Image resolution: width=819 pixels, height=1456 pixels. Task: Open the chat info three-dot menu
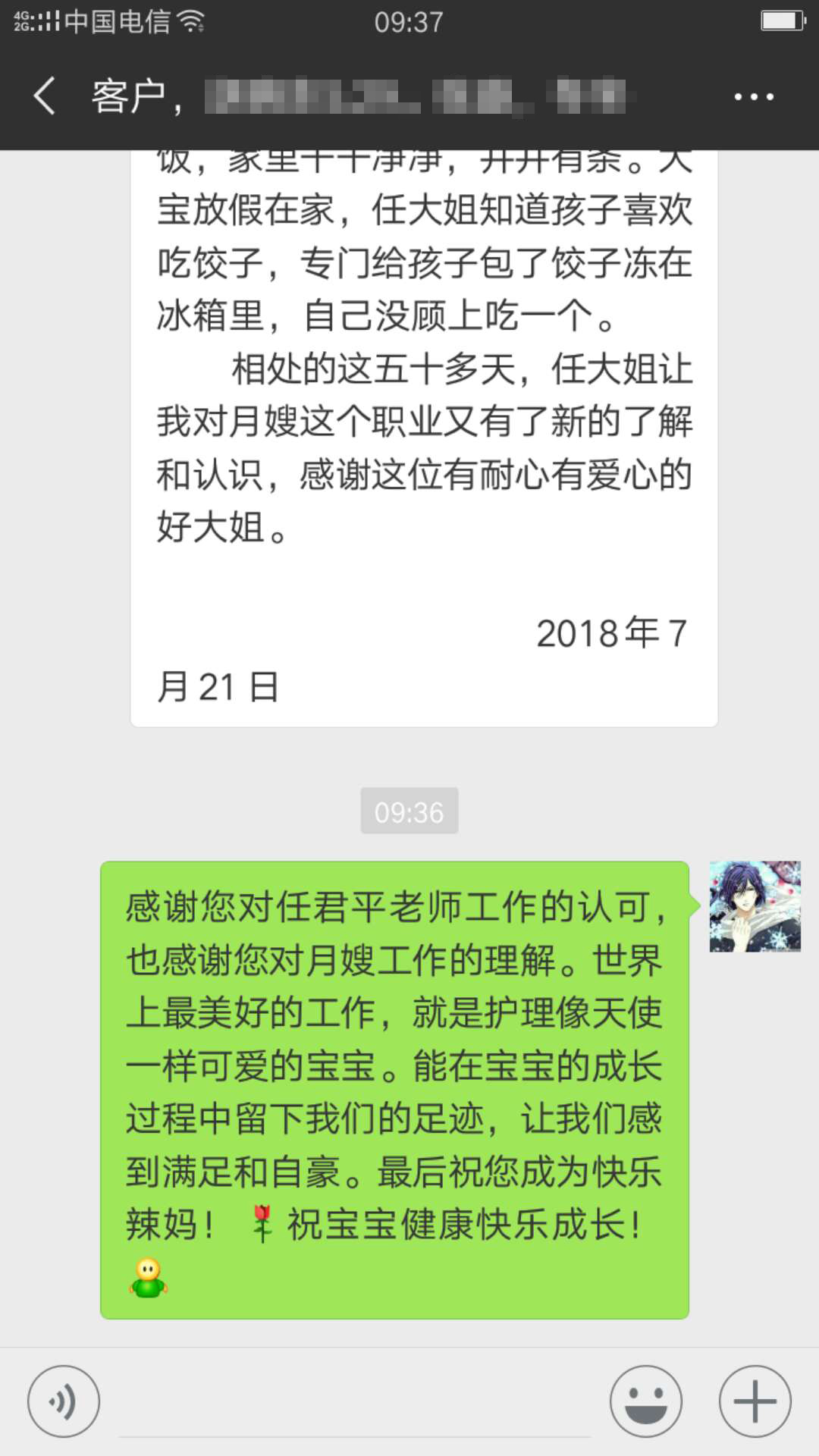click(x=753, y=97)
